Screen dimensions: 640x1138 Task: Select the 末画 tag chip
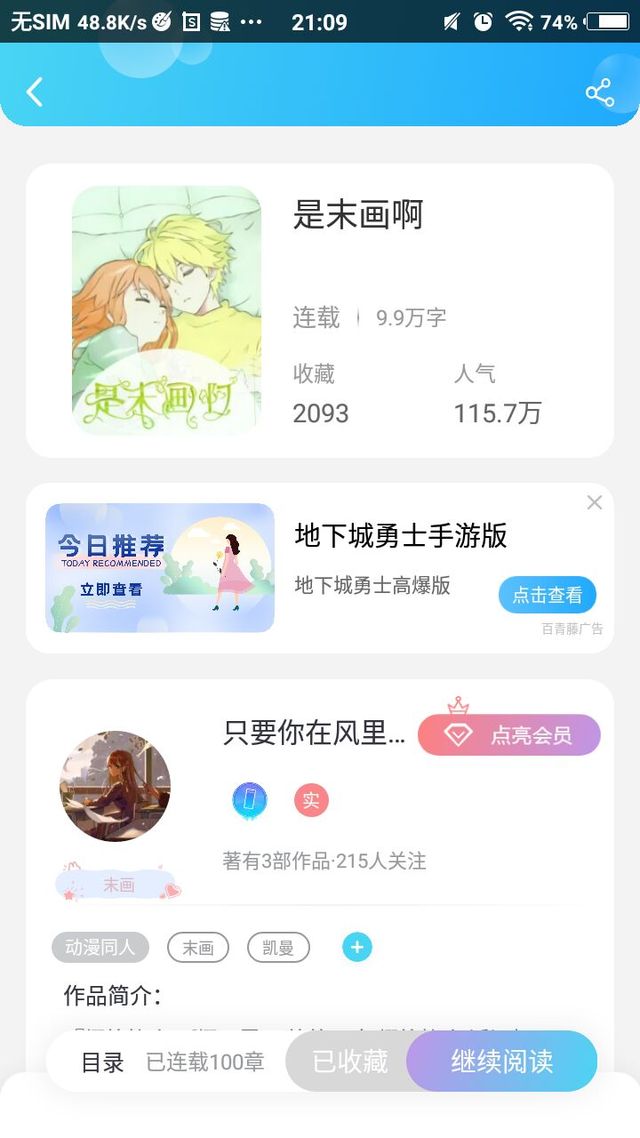[x=198, y=947]
